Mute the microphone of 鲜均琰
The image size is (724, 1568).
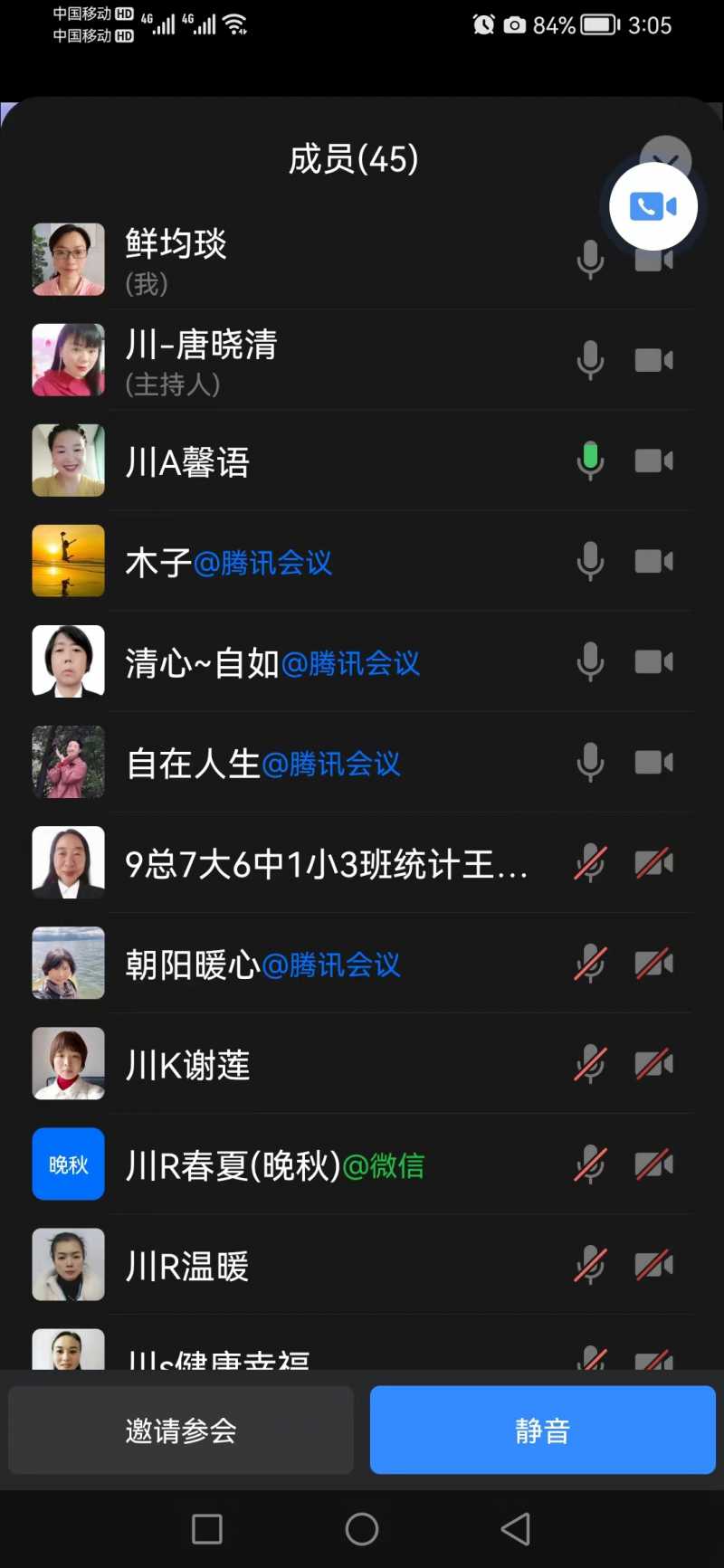point(589,259)
